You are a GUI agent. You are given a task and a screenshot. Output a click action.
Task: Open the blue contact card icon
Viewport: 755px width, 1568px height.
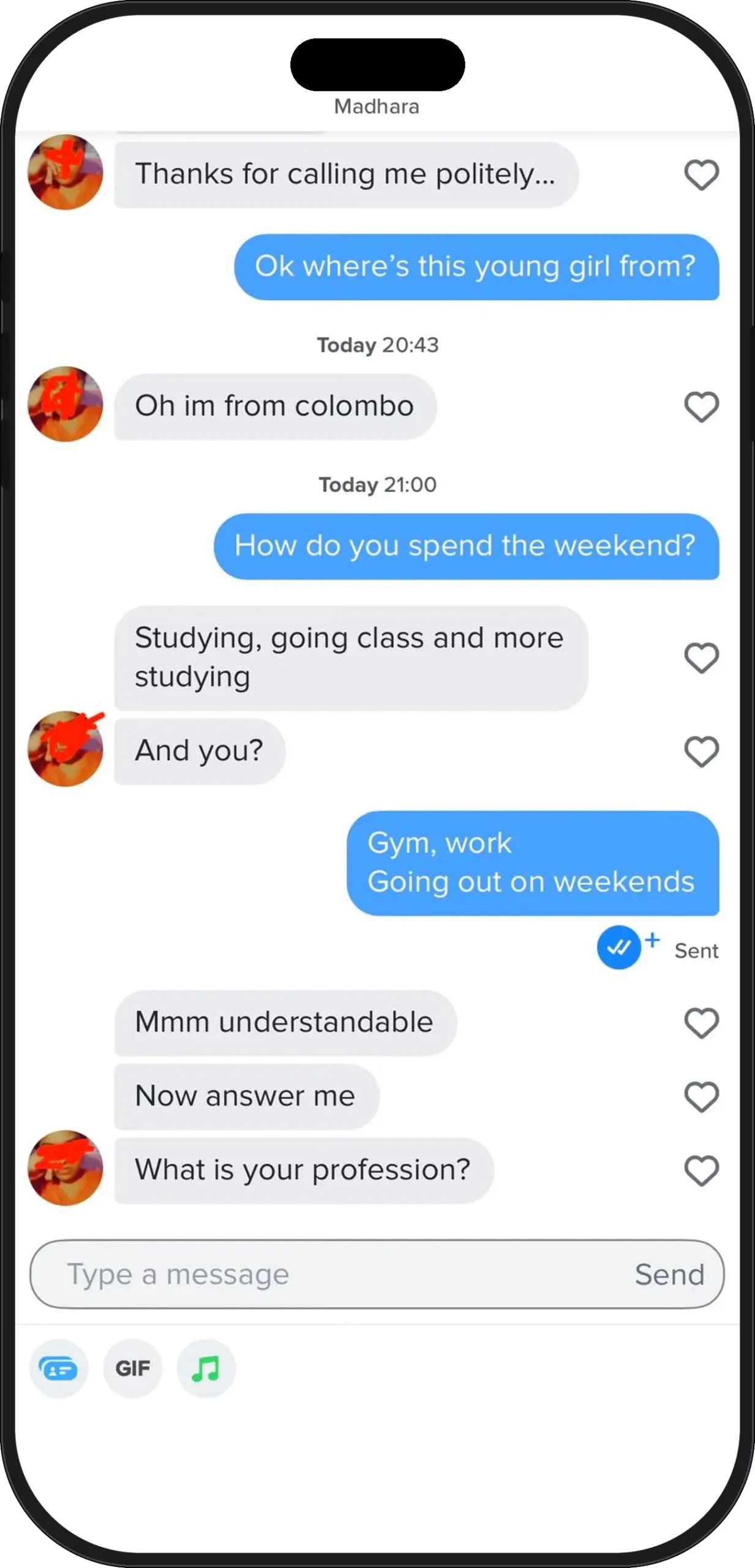(59, 1368)
